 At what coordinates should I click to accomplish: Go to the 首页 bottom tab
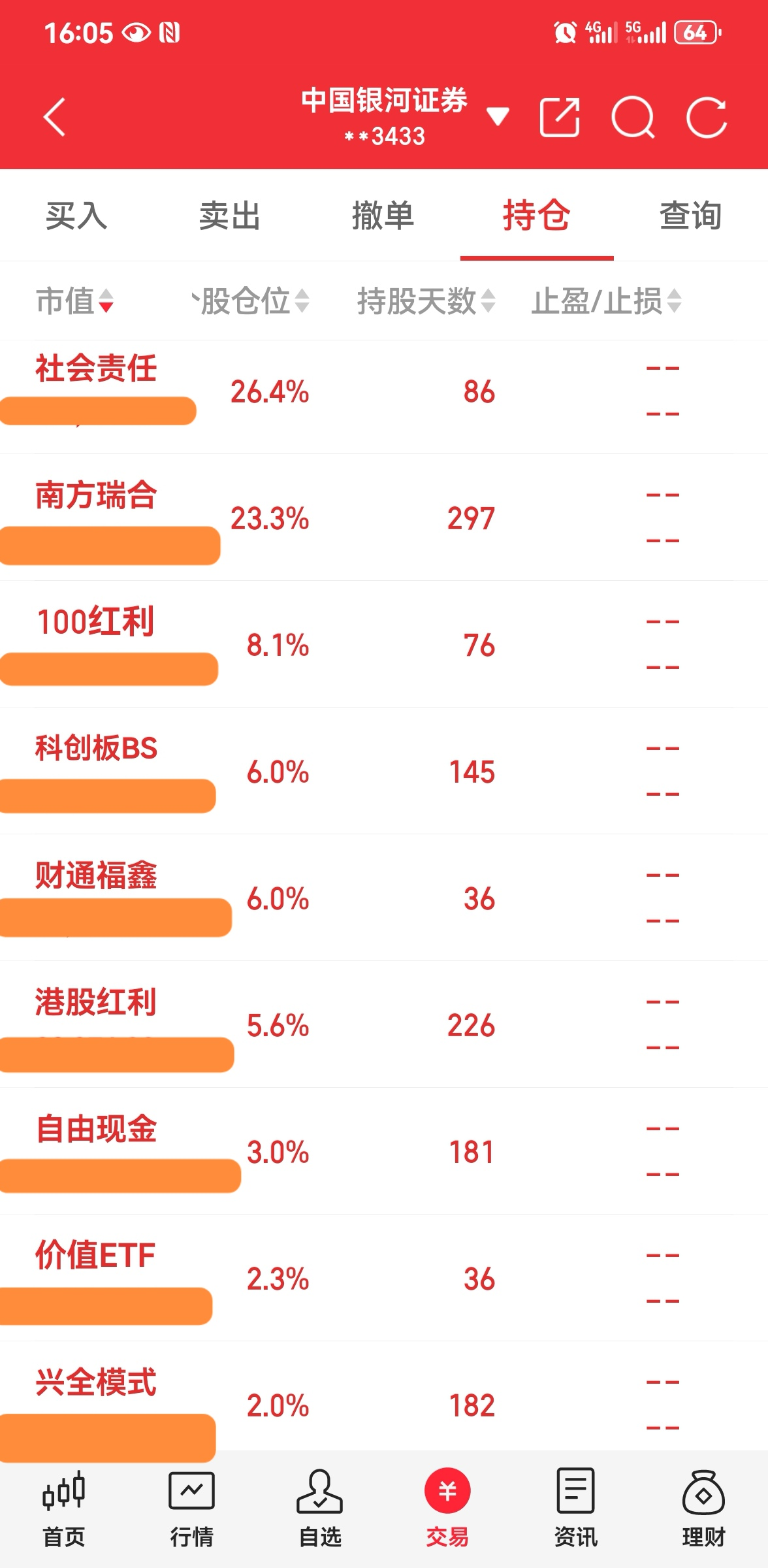click(x=64, y=1509)
